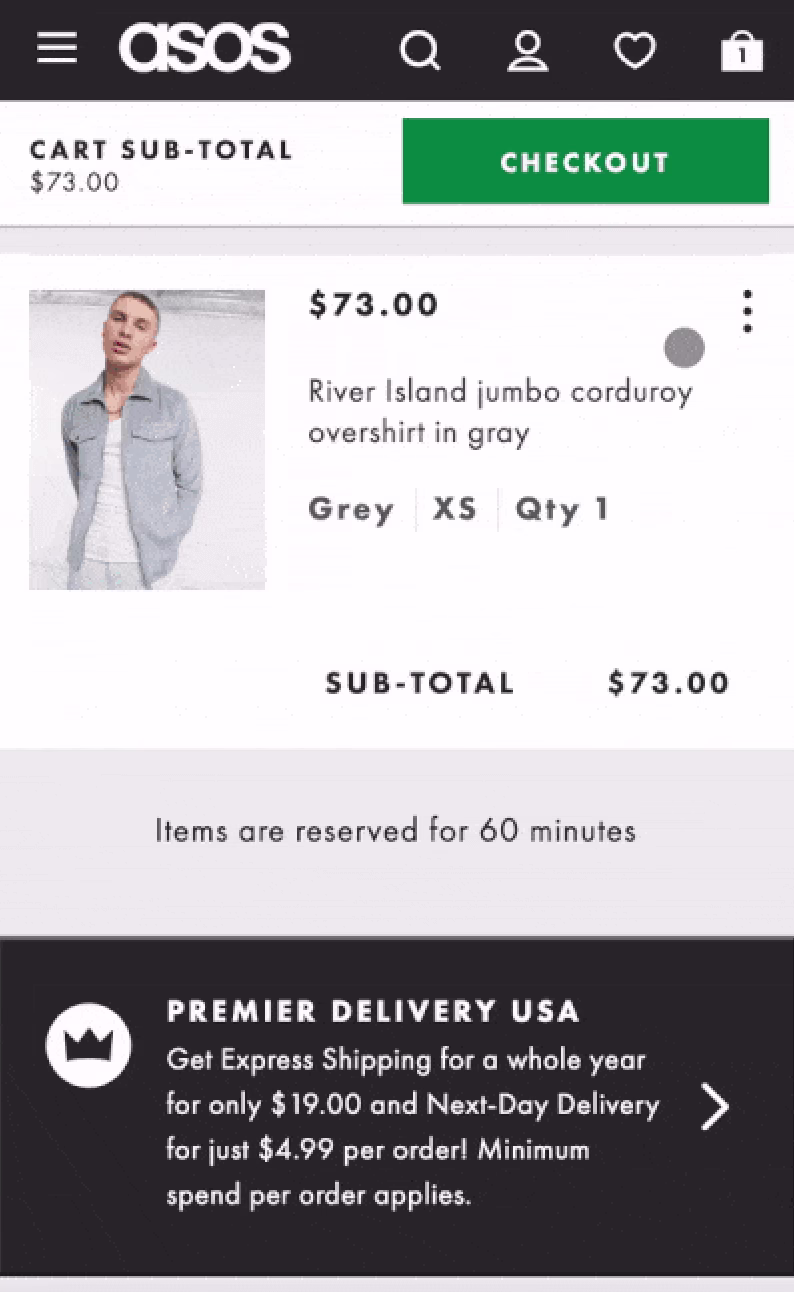
Task: Open River Island jumbo corduroy overshirt details
Action: (500, 411)
